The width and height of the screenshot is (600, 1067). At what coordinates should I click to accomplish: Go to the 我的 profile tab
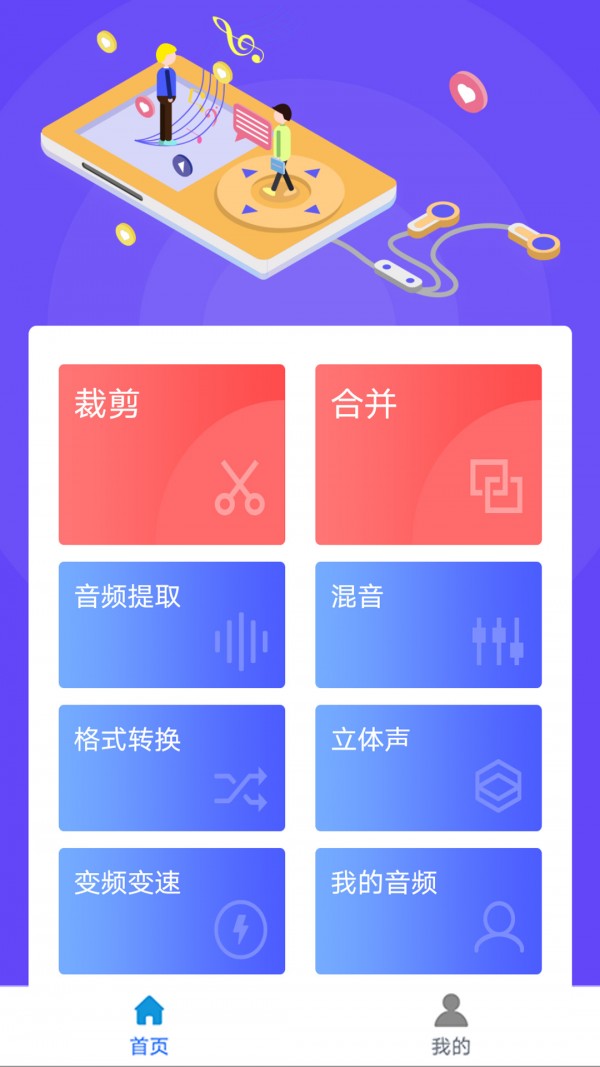click(450, 1026)
